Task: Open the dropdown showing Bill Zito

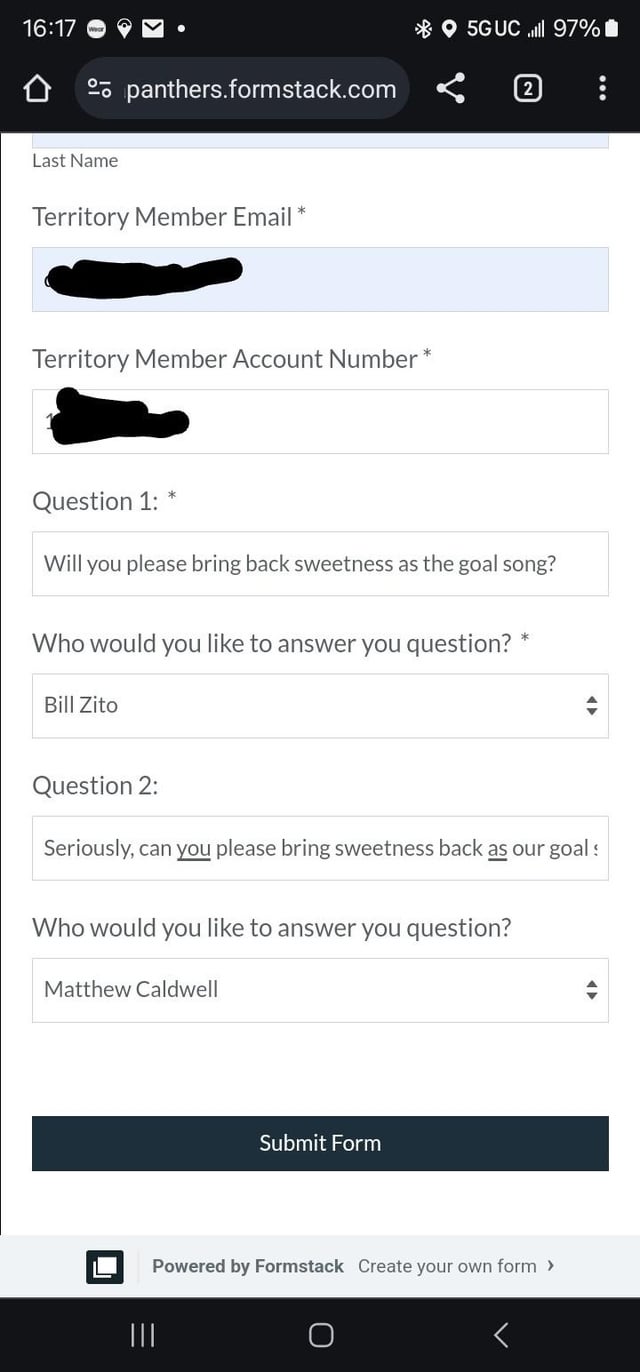Action: (x=320, y=705)
